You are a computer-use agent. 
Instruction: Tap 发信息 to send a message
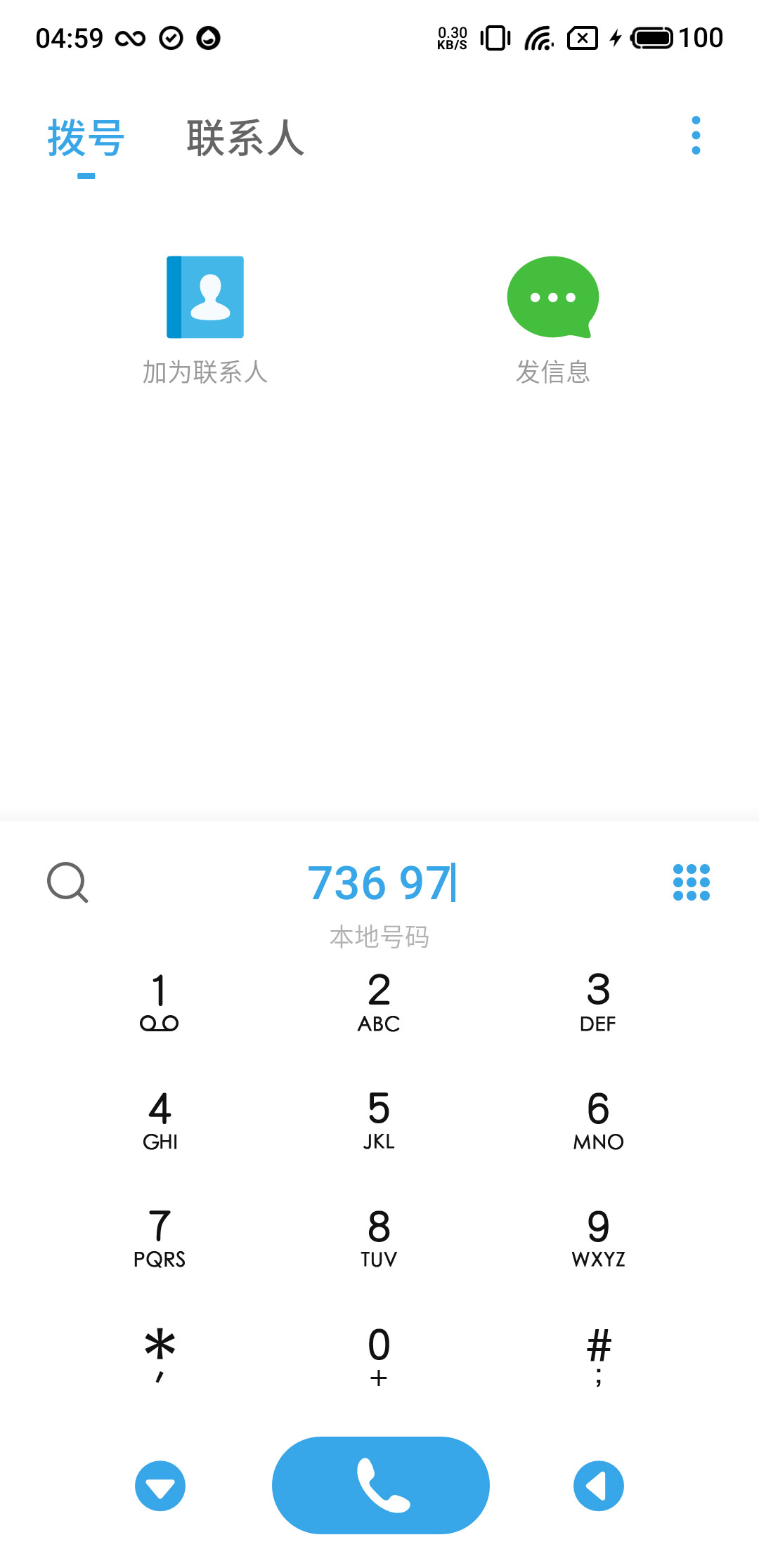coord(553,320)
